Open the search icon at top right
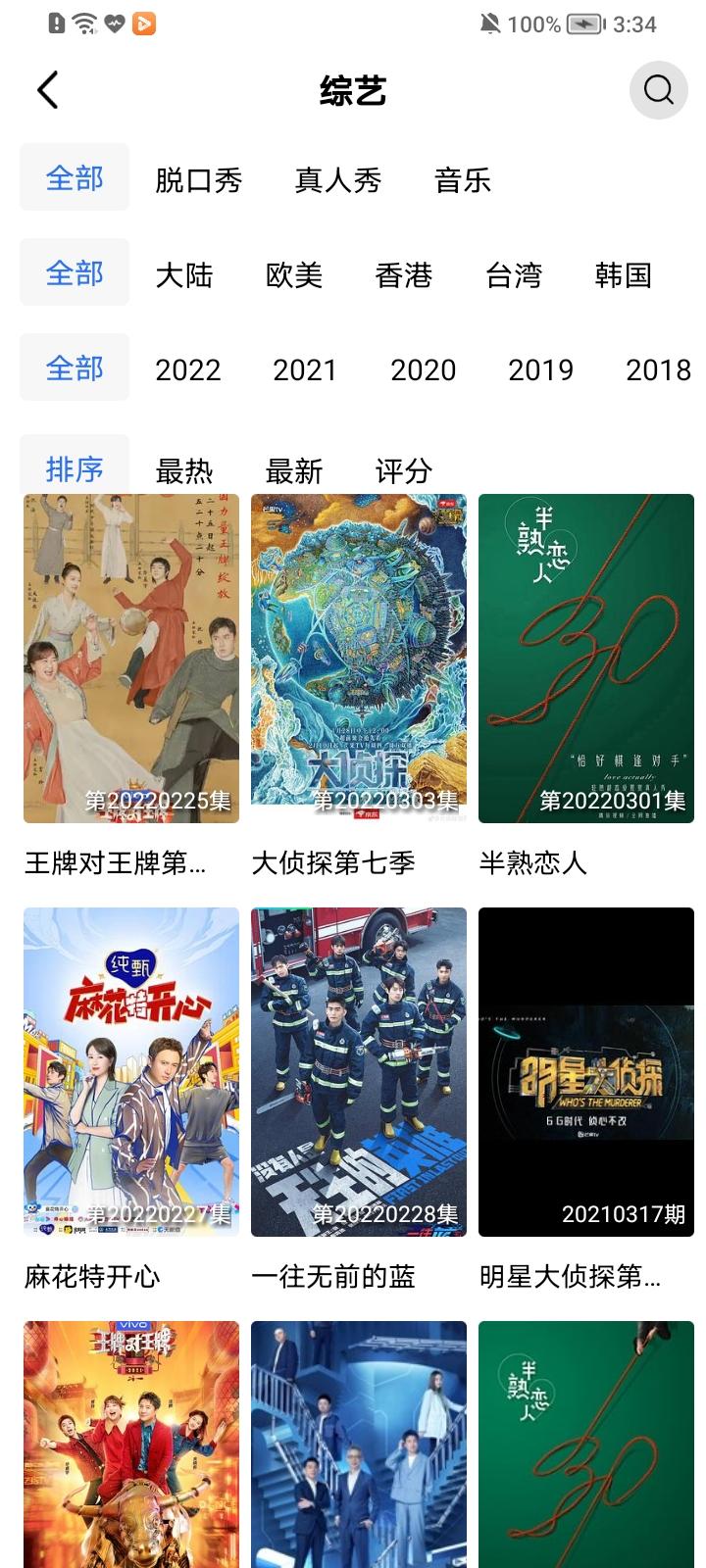The height and width of the screenshot is (1568, 706). (x=658, y=90)
